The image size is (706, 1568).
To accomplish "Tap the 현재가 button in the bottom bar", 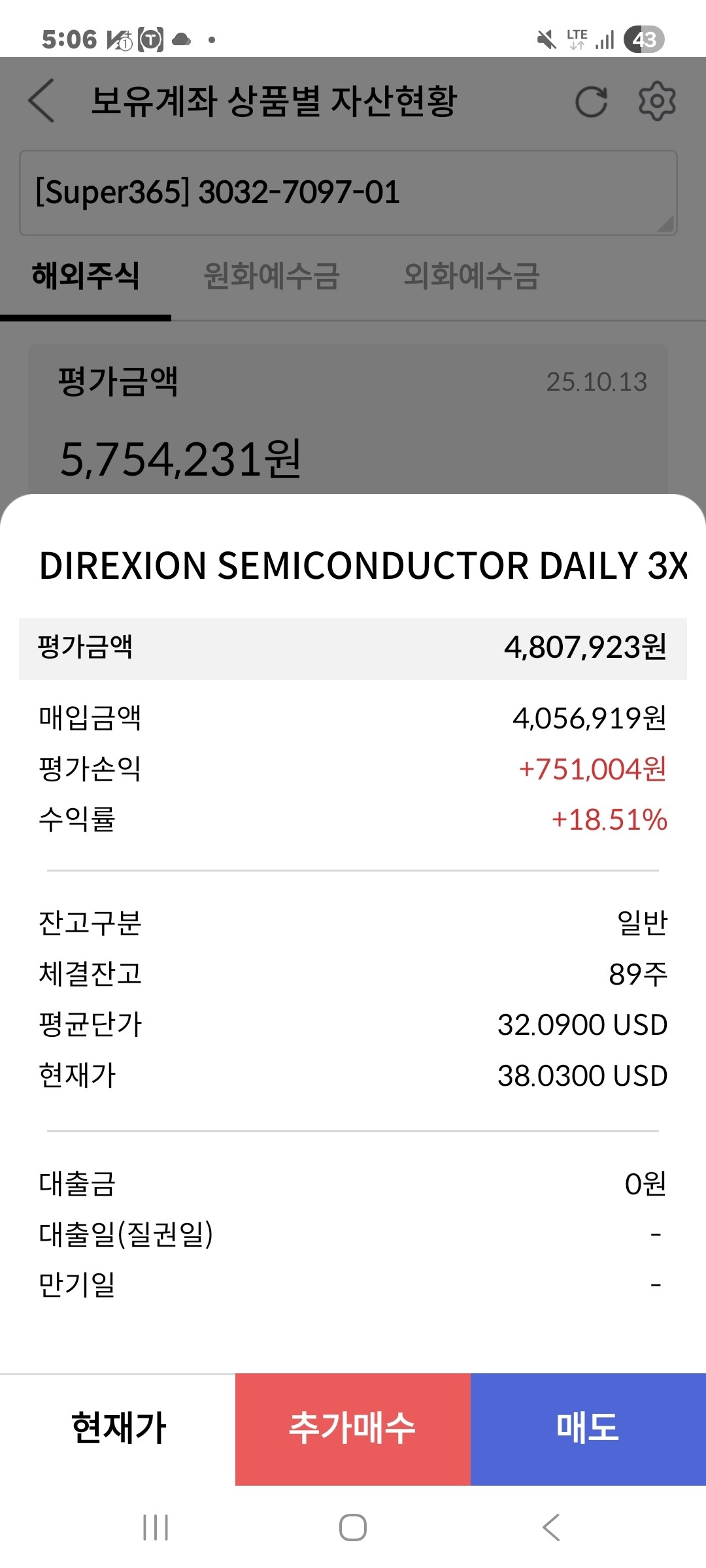I will pyautogui.click(x=118, y=1428).
